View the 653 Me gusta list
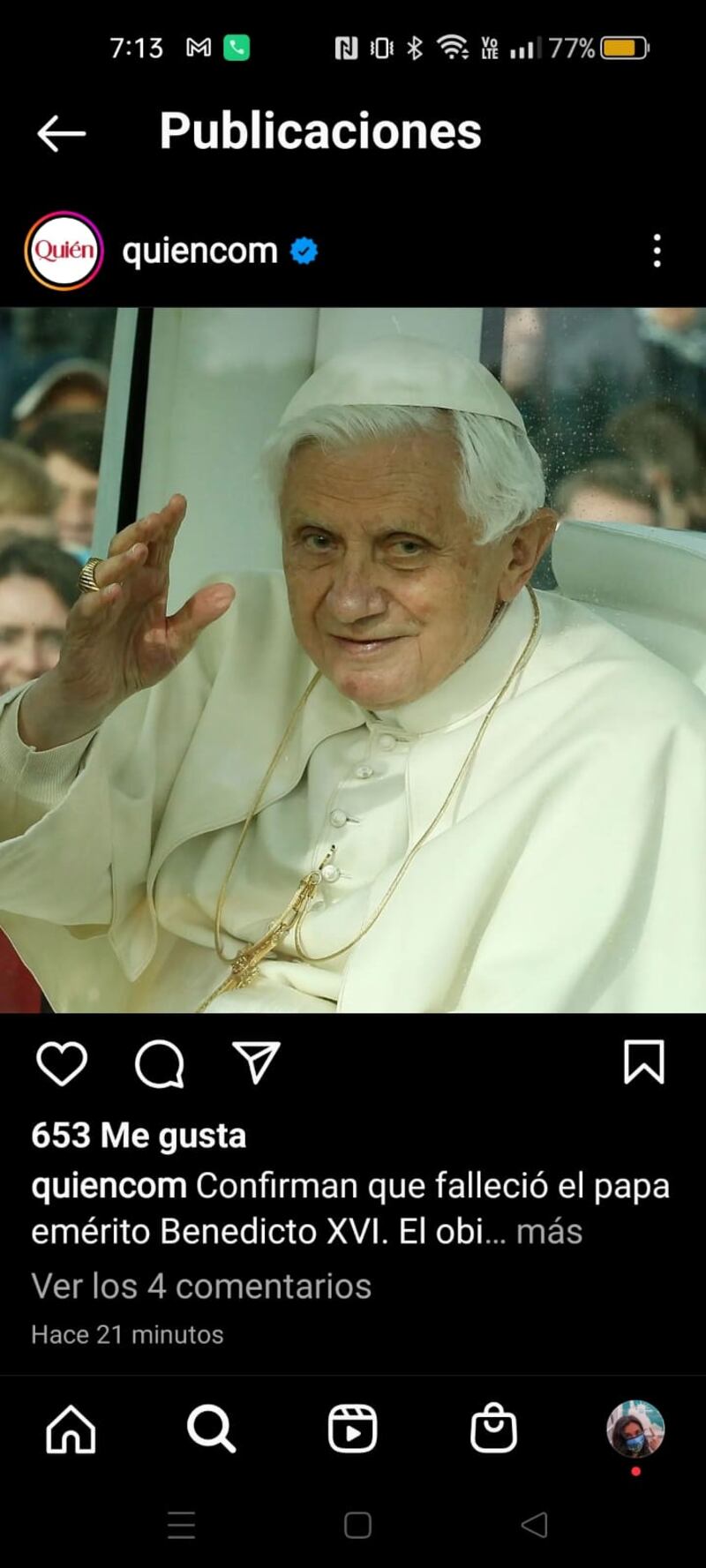This screenshot has height=1568, width=706. click(x=139, y=1136)
